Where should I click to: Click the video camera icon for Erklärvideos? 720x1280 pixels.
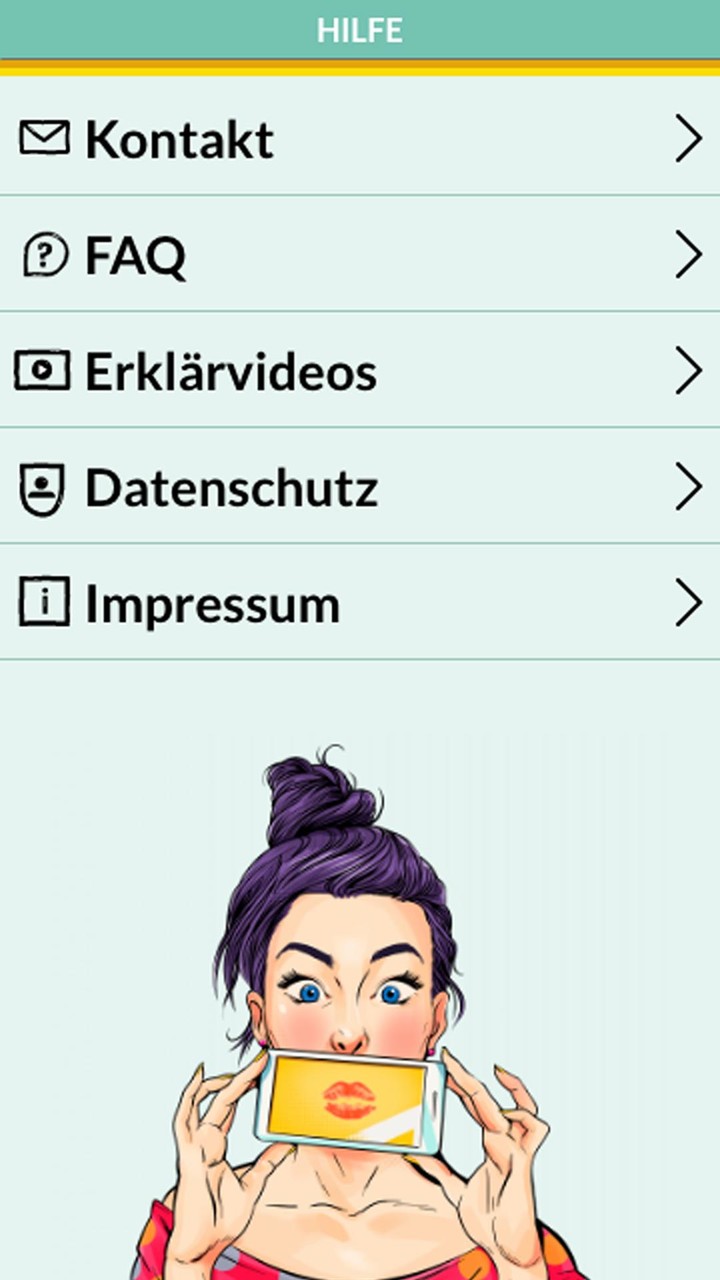[42, 369]
